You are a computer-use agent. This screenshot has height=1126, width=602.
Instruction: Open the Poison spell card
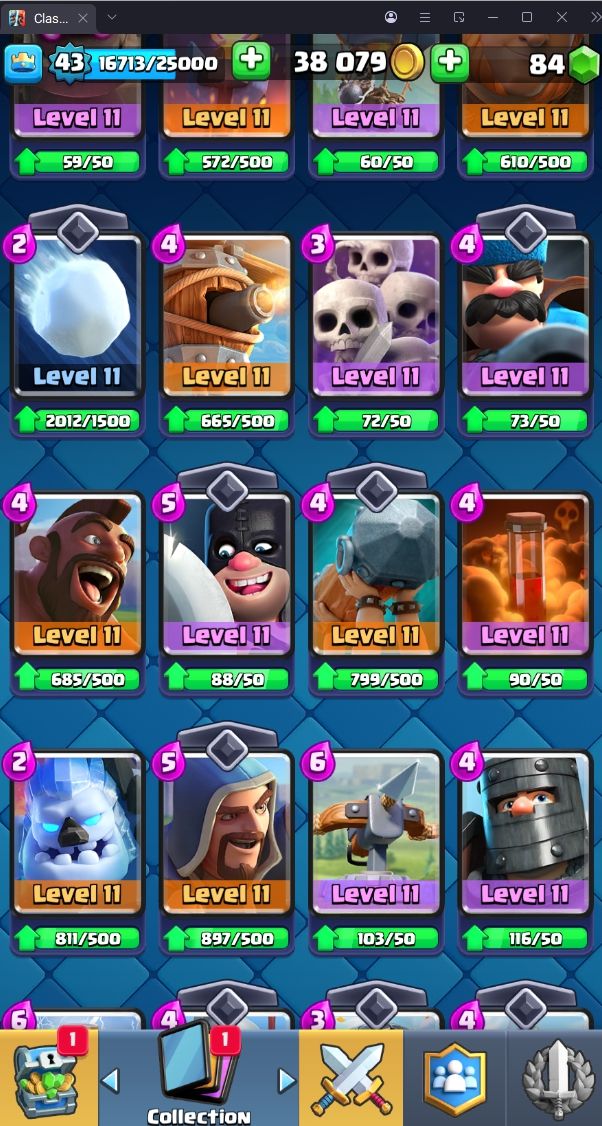click(525, 575)
